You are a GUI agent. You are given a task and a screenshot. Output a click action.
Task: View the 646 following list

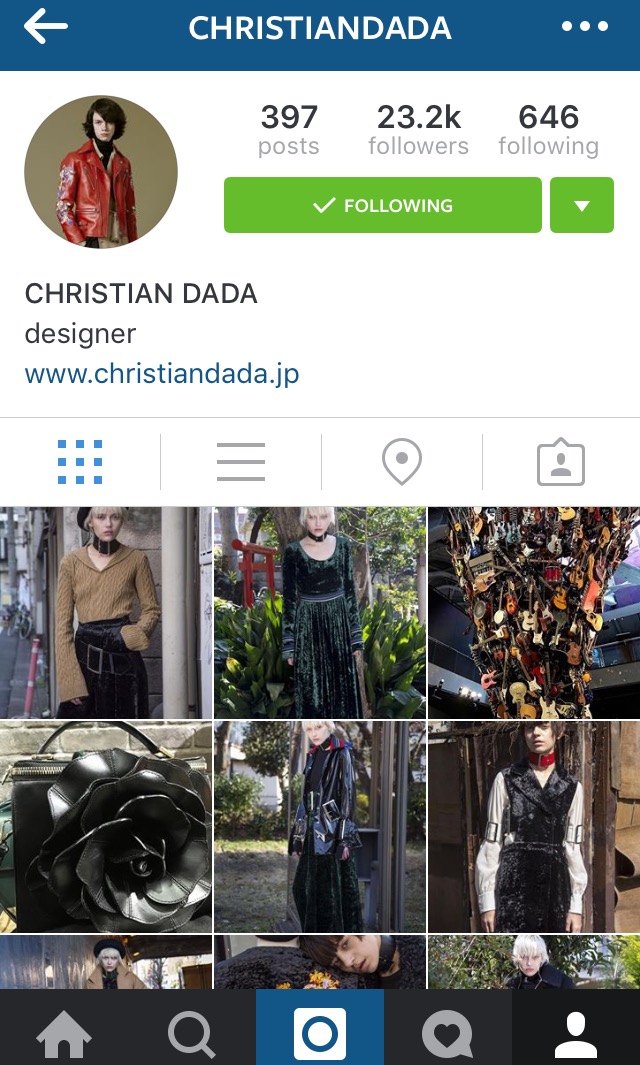(548, 130)
